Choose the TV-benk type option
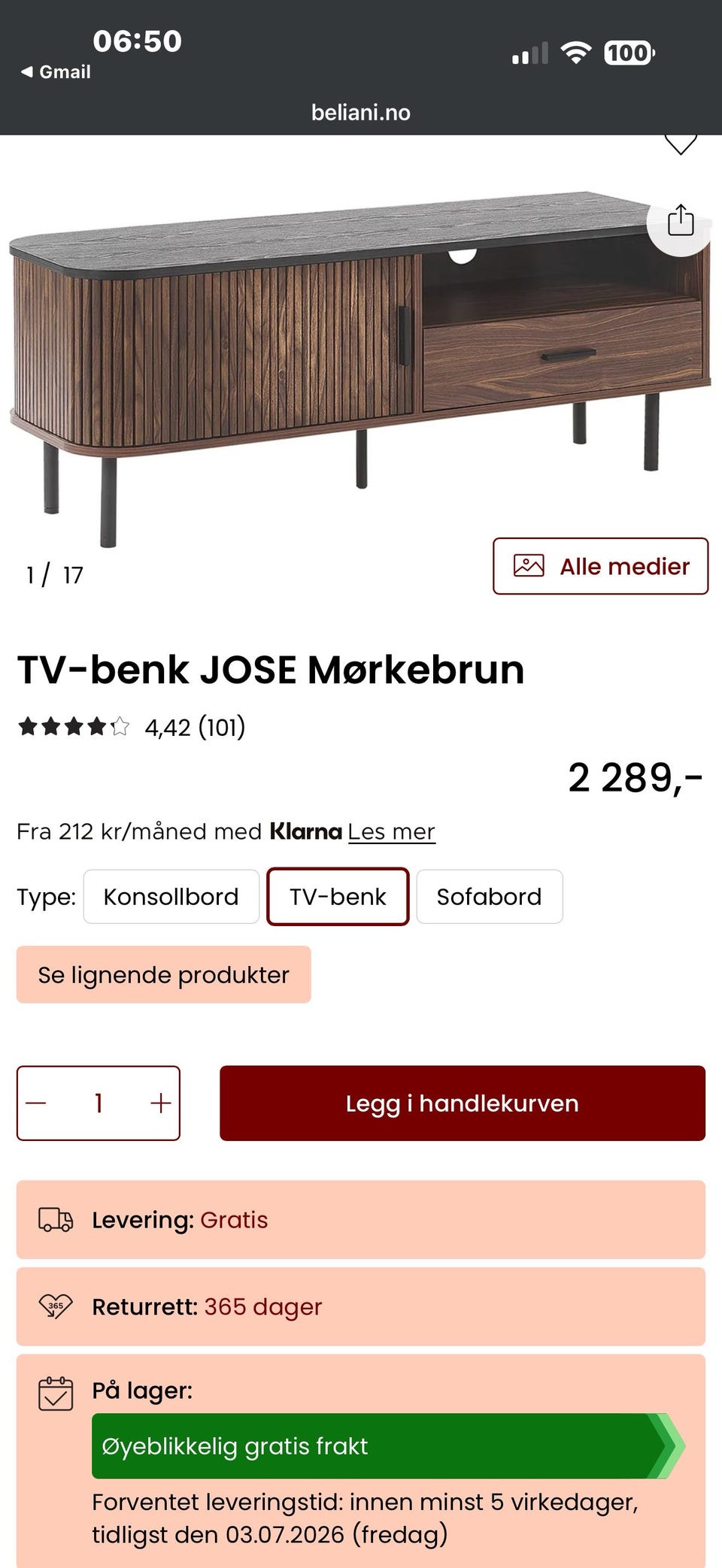Viewport: 722px width, 1568px height. (x=338, y=897)
